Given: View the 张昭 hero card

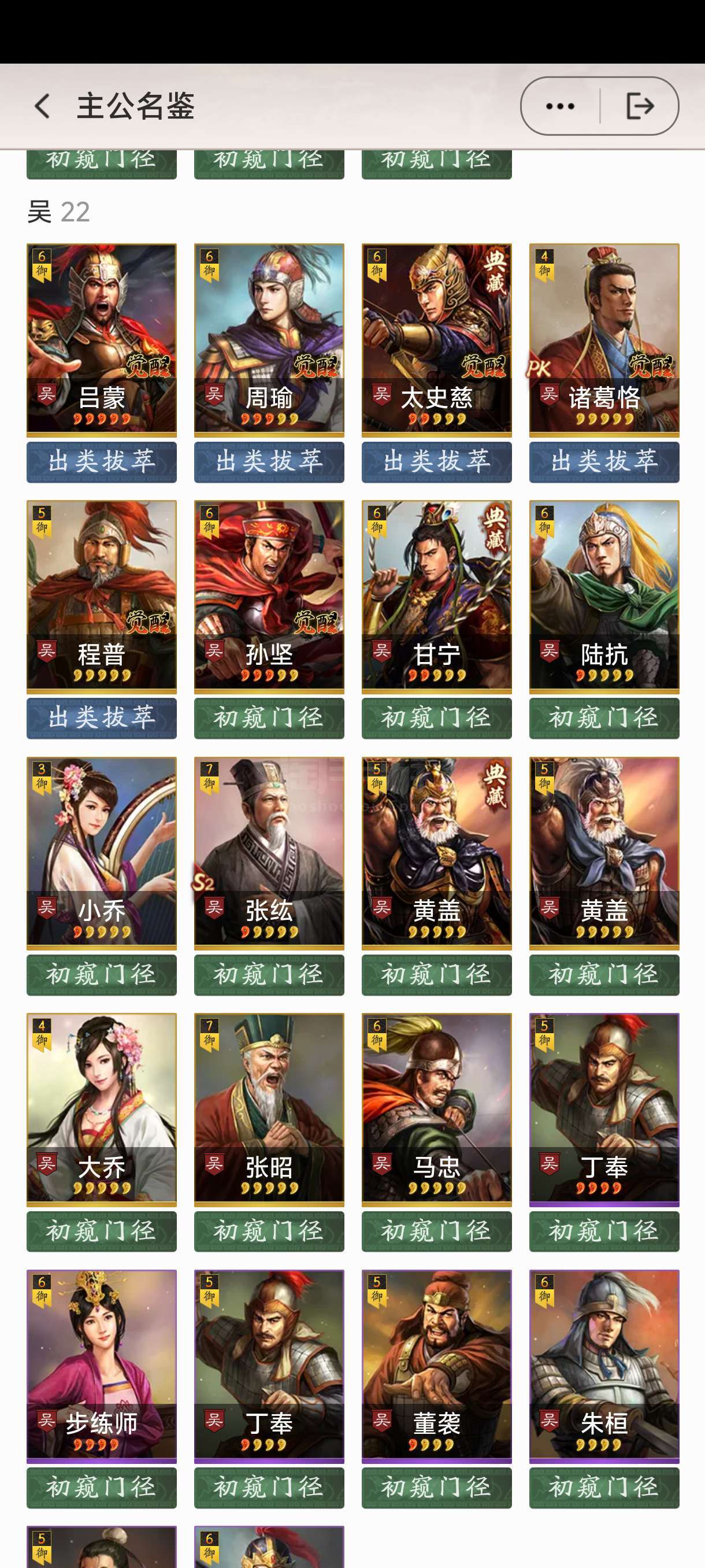Looking at the screenshot, I should coord(269,1110).
